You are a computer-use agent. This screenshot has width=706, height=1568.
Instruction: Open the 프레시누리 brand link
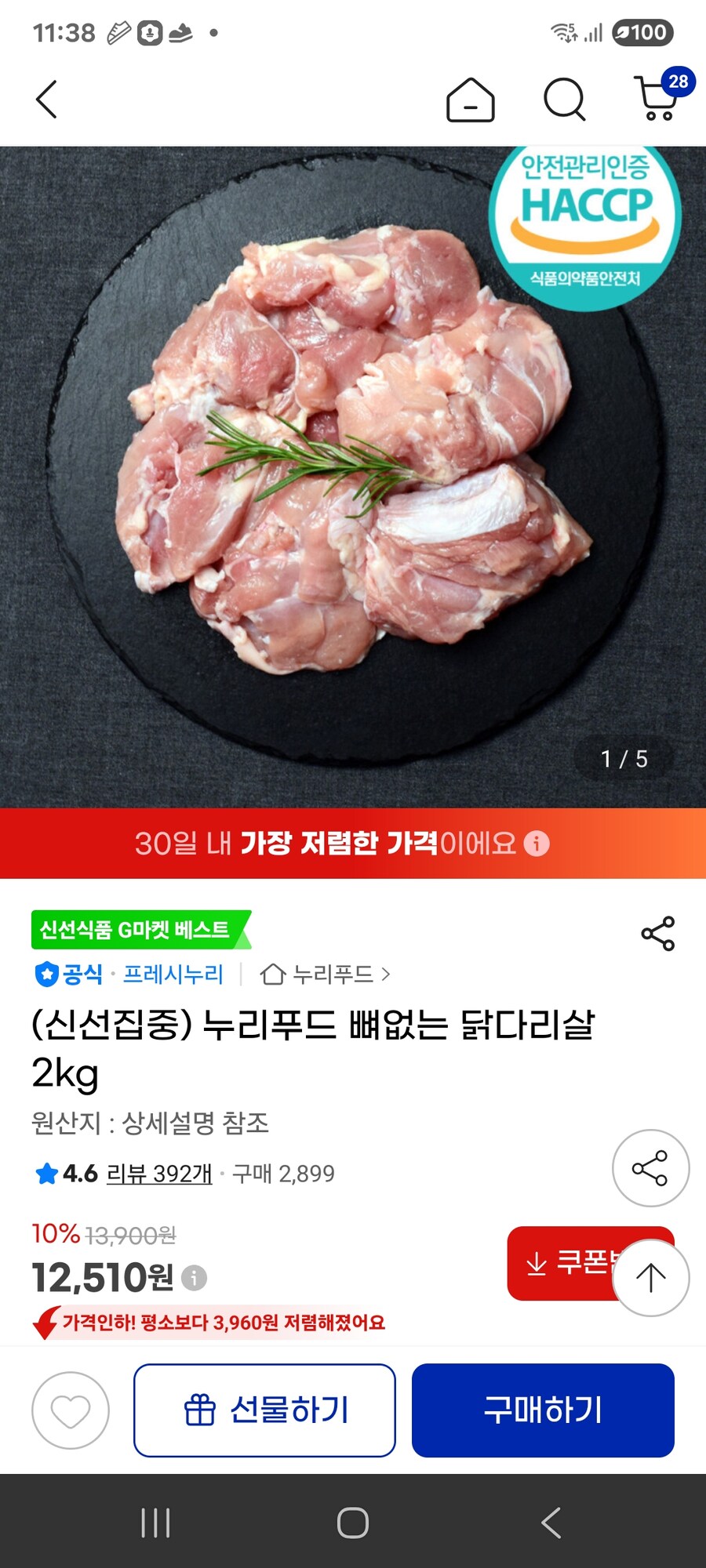(173, 975)
